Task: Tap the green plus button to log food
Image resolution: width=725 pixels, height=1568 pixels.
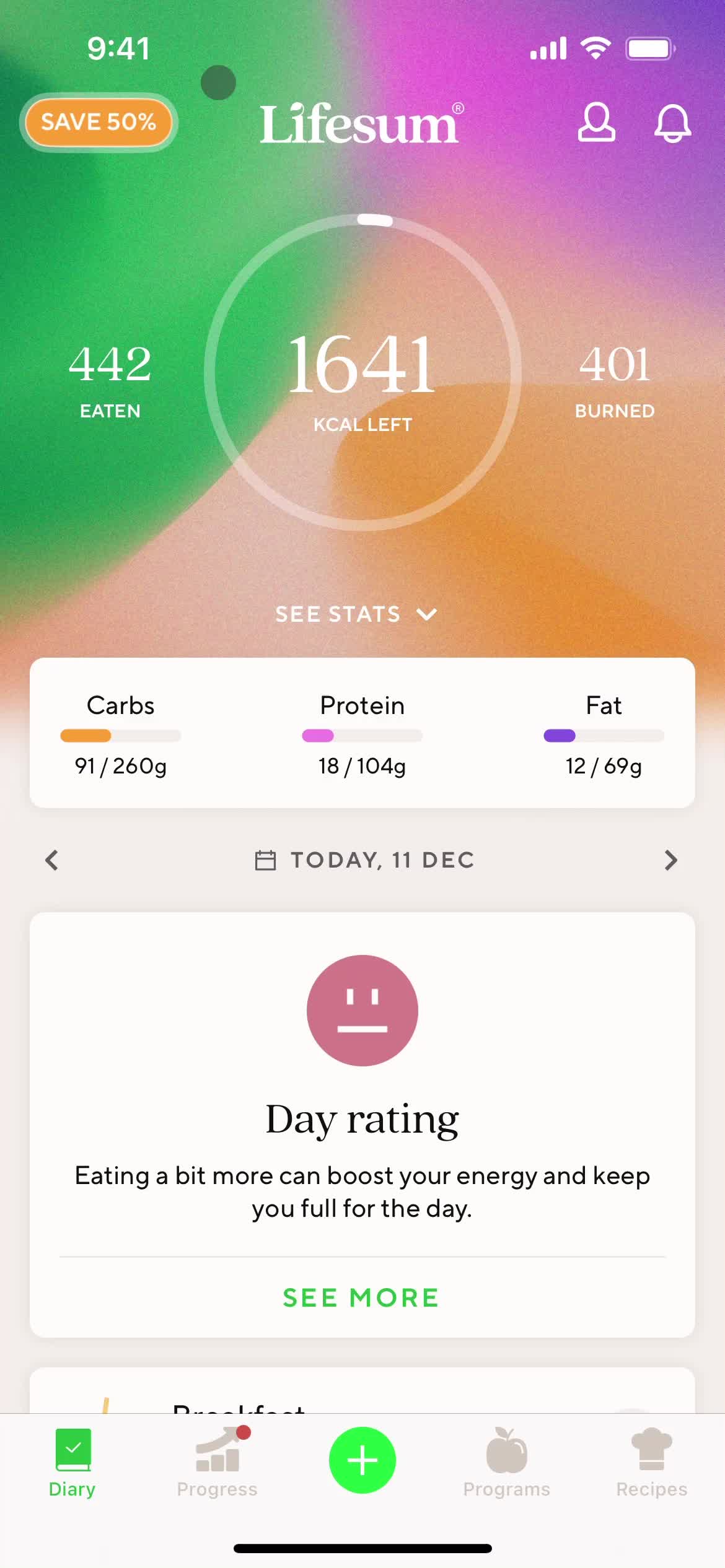Action: tap(362, 1459)
